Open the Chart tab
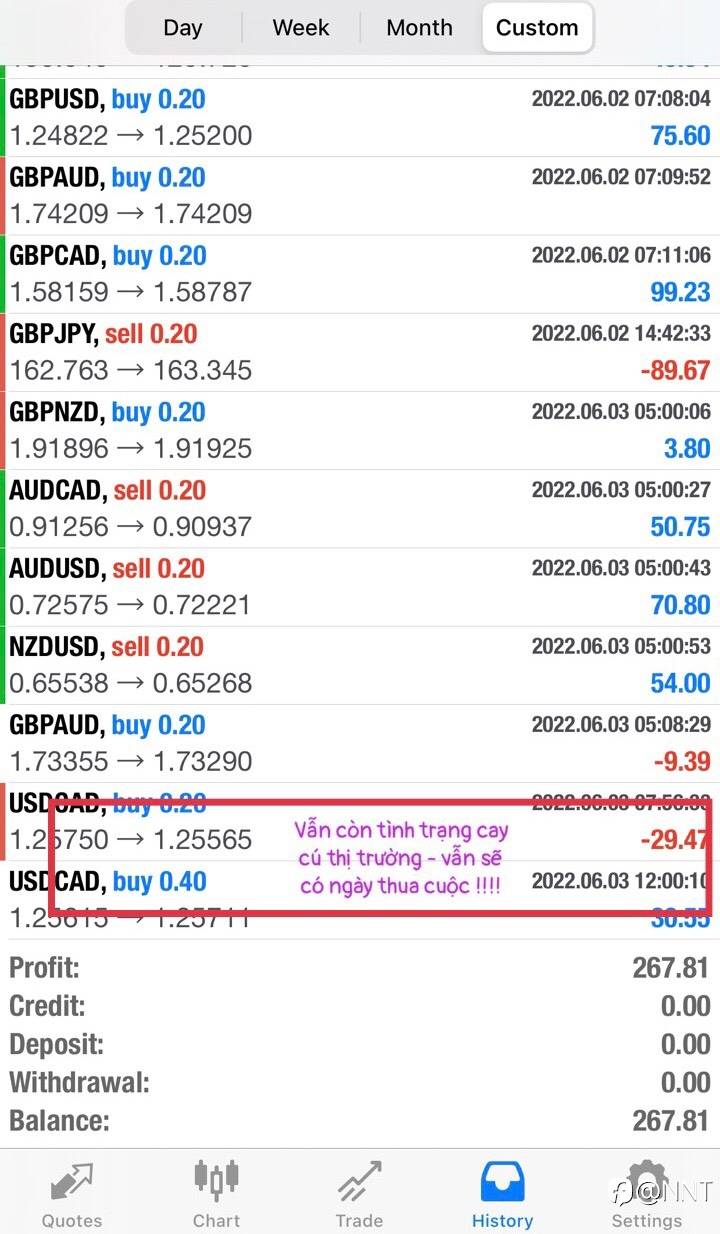Screen dimensions: 720x1234 216,1194
